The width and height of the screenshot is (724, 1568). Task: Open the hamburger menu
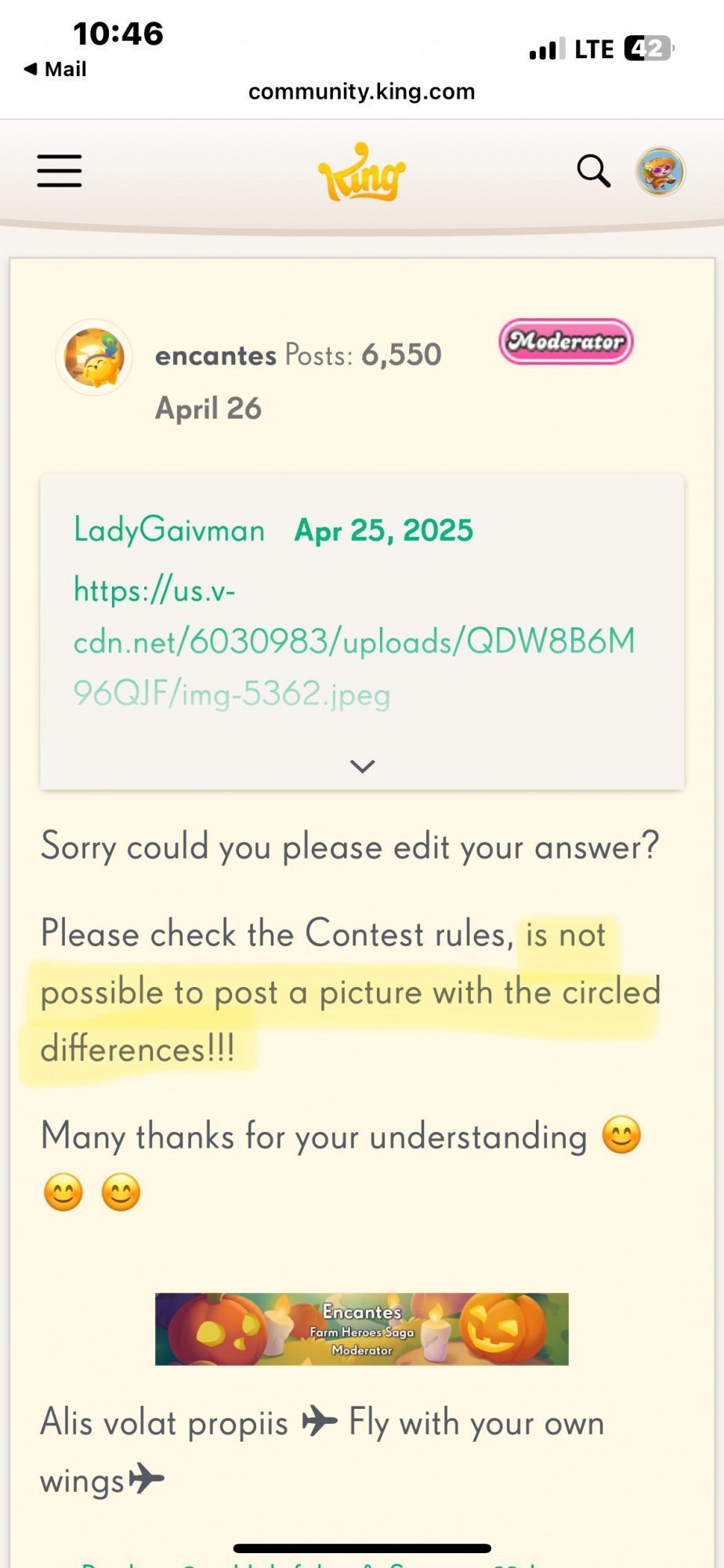(x=60, y=171)
